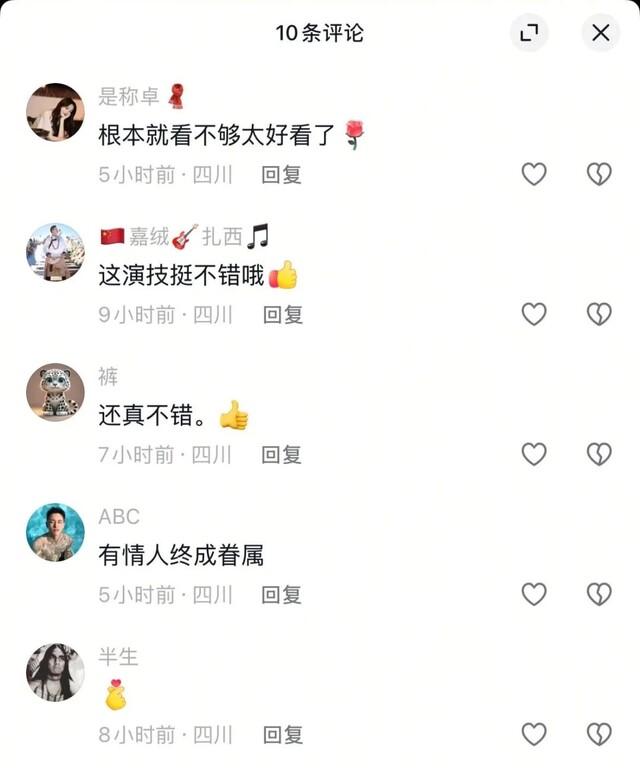Reply to the comment 这演技挺不错哦
Image resolution: width=640 pixels, height=767 pixels.
pos(282,315)
